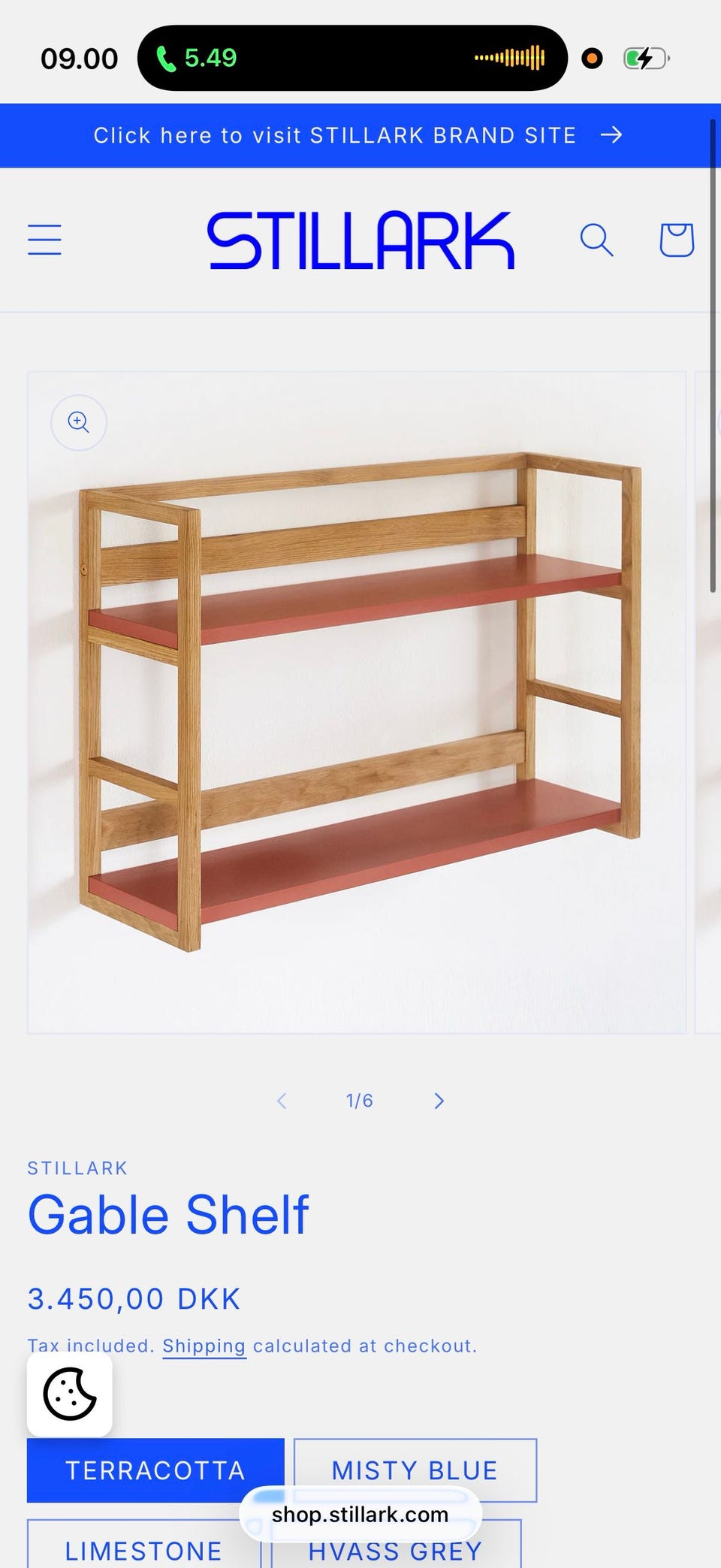Open the hamburger menu
Screen dimensions: 721x1568
pos(44,240)
